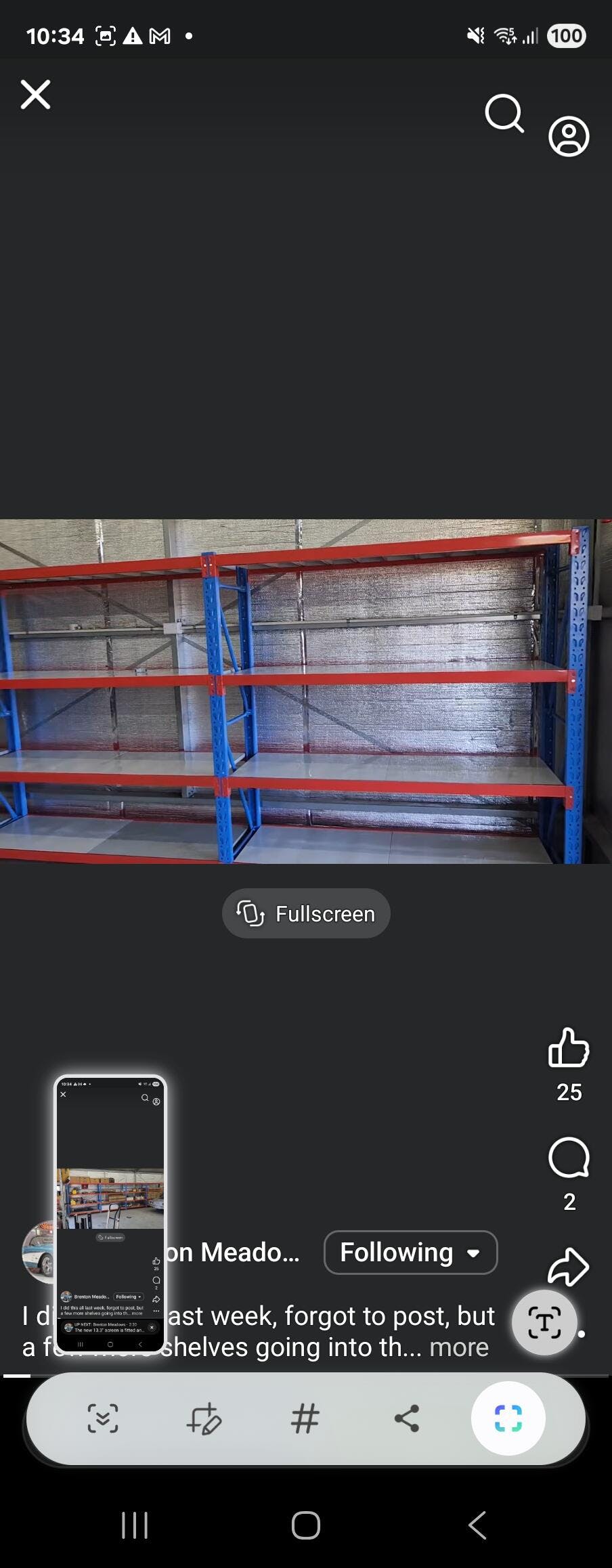This screenshot has height=1568, width=612.
Task: Expand caption with the more link
Action: 459,1347
